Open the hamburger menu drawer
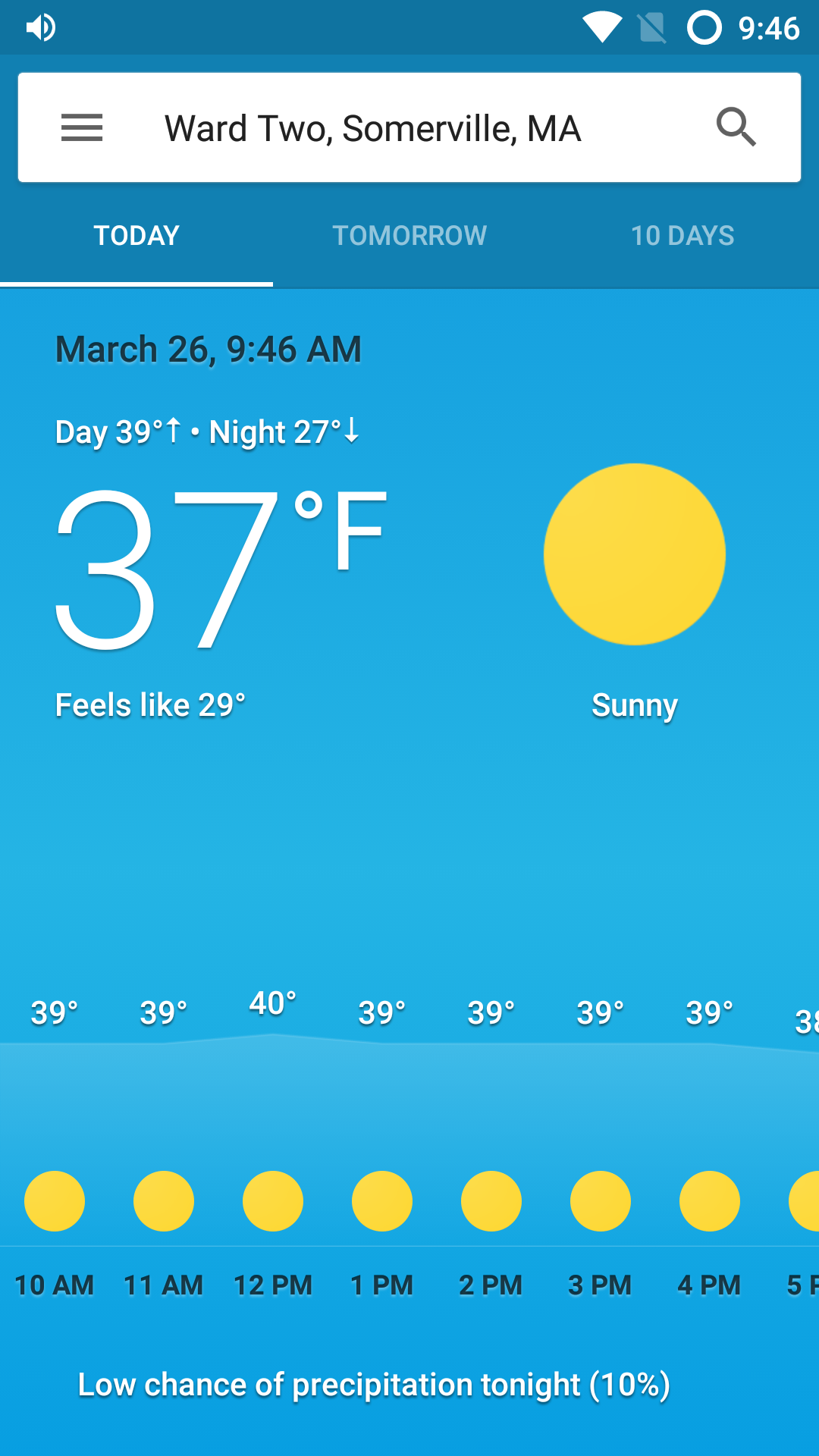 82,127
